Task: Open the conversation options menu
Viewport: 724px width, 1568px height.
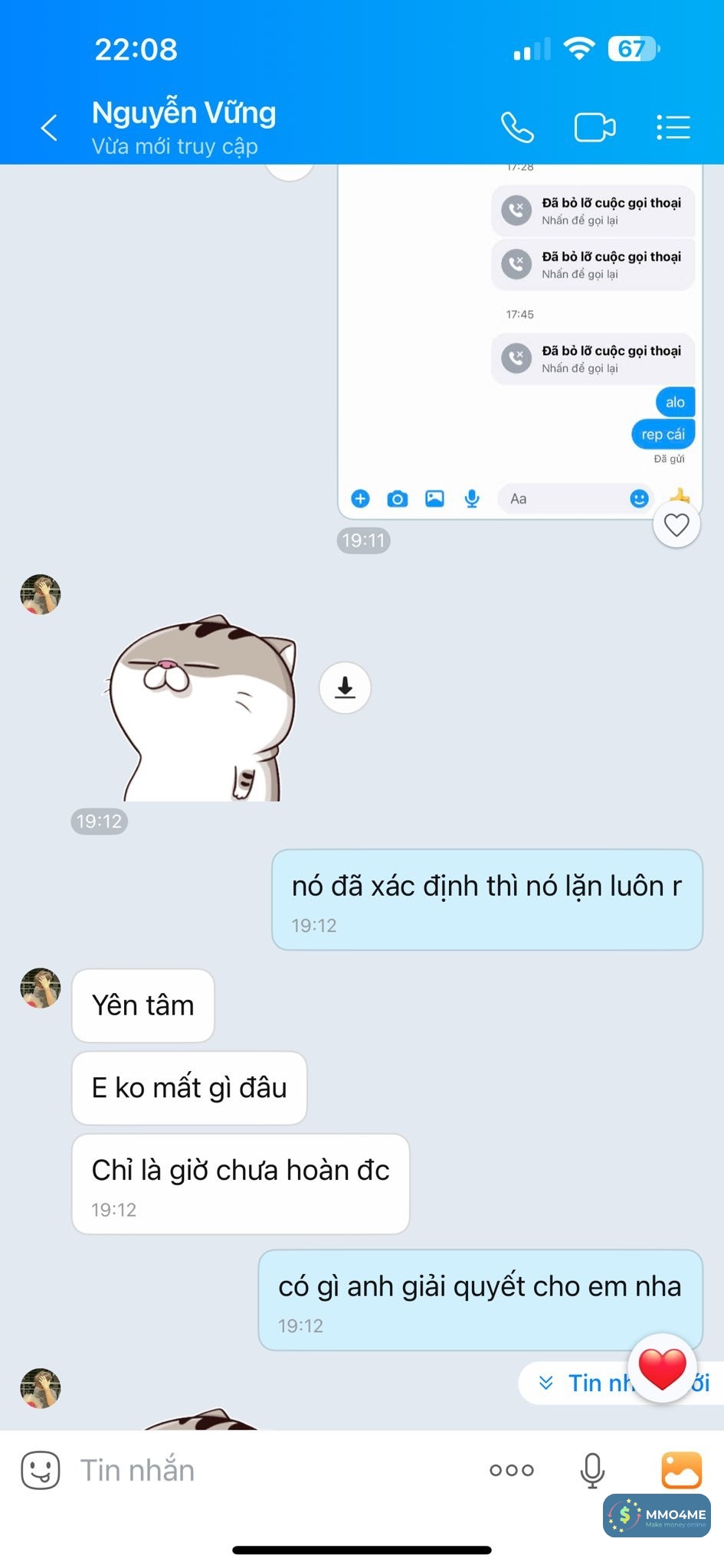Action: point(673,128)
